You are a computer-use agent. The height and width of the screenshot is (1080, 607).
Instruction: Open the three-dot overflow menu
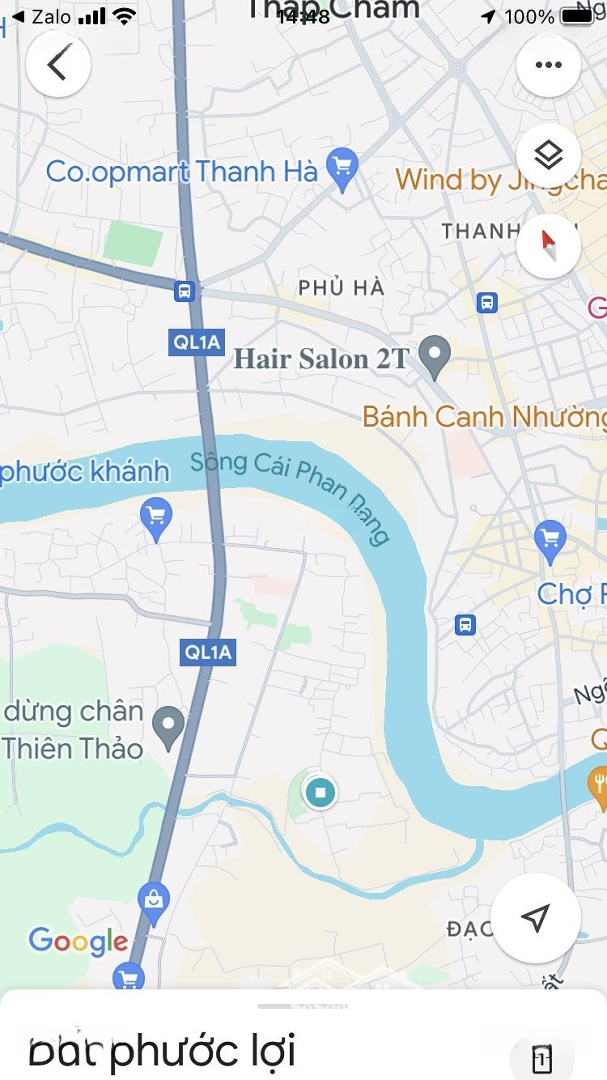[x=548, y=65]
